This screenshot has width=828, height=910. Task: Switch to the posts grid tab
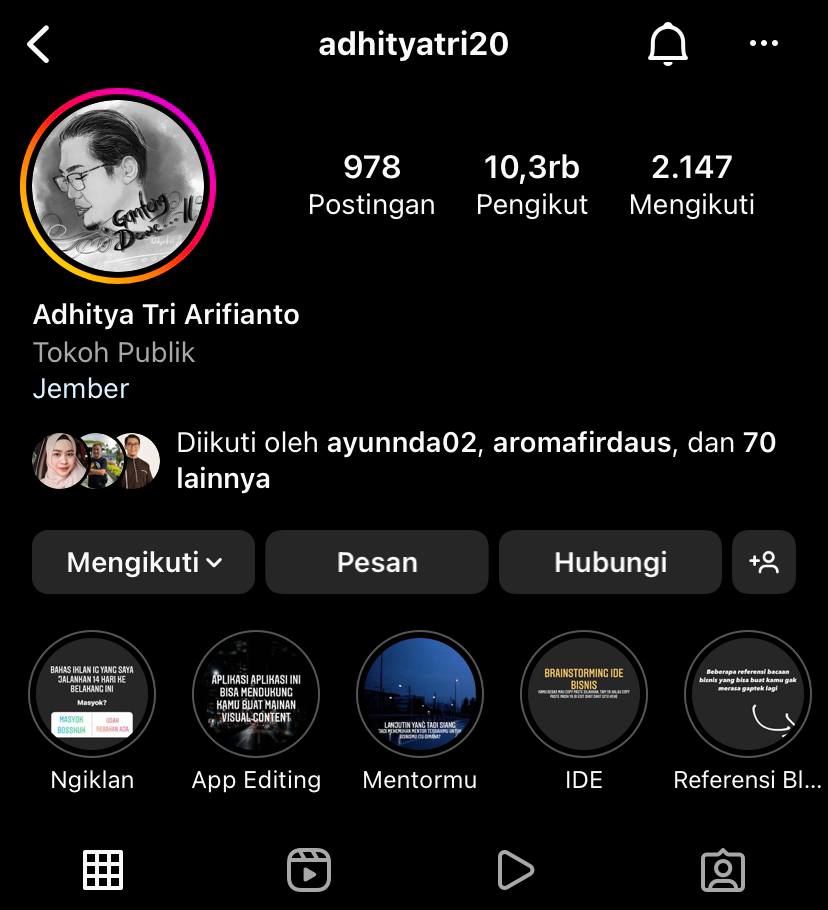(x=103, y=870)
